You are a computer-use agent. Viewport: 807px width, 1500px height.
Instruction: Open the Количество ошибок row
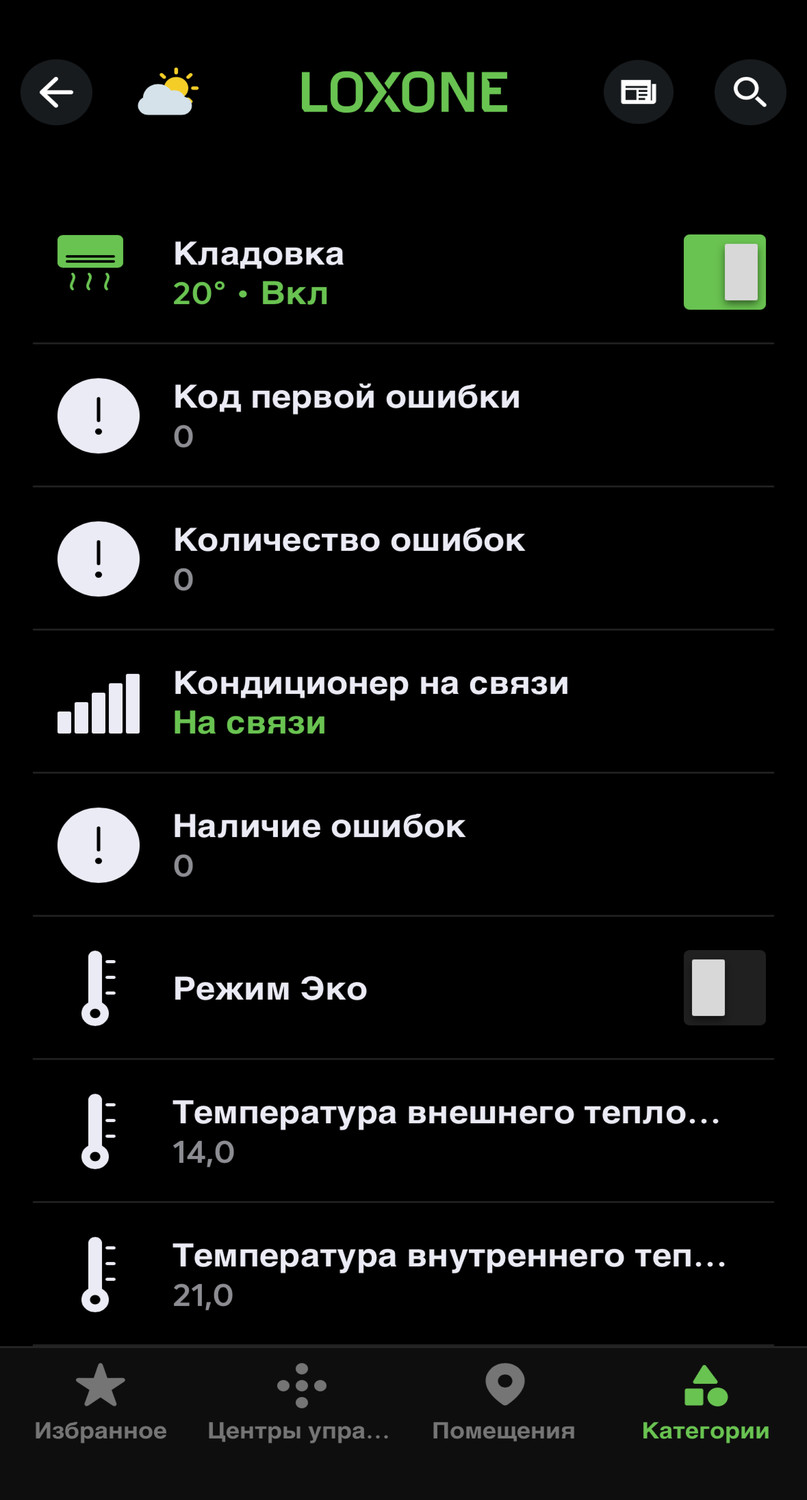[400, 558]
